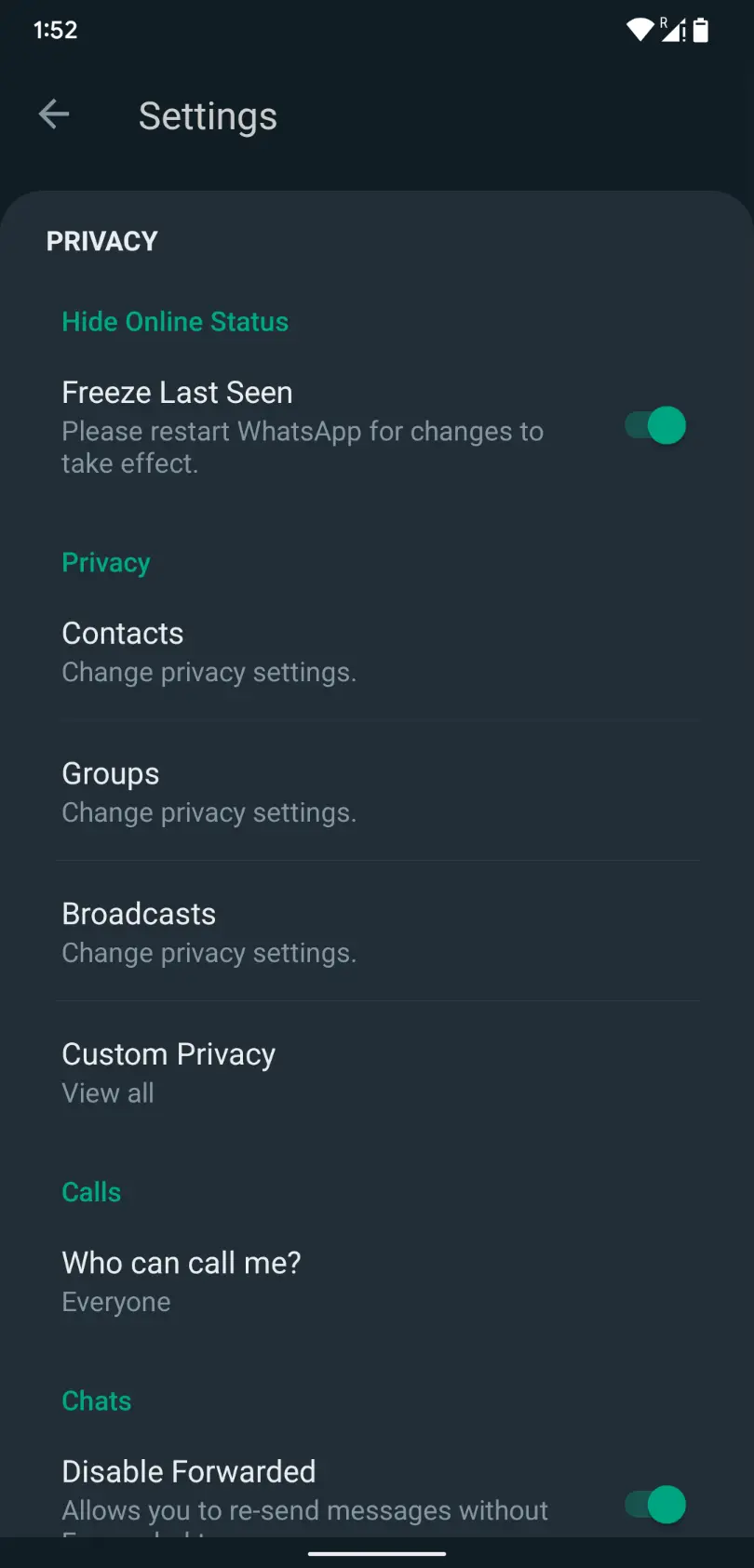Go back from the Settings screen
The height and width of the screenshot is (1568, 754).
[54, 115]
